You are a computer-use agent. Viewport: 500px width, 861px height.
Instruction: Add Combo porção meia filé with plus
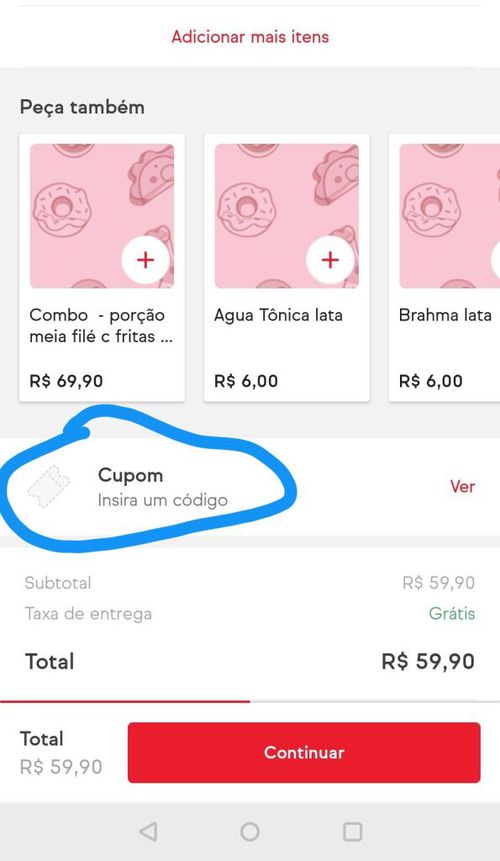[145, 260]
